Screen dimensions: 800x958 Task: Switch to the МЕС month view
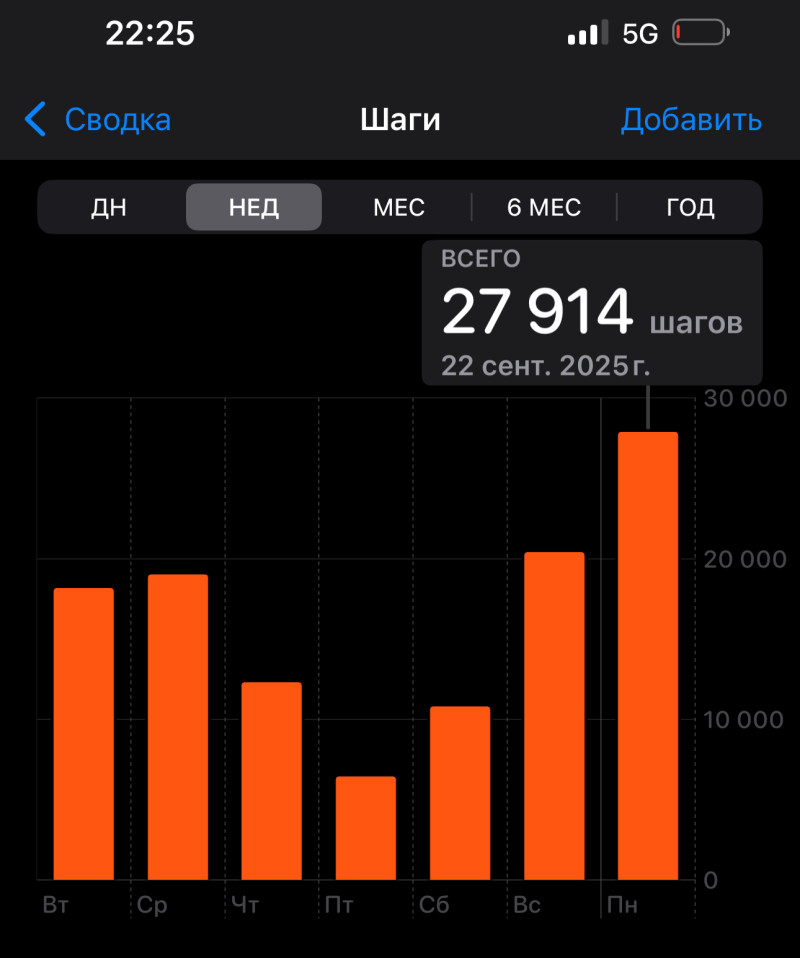click(399, 208)
